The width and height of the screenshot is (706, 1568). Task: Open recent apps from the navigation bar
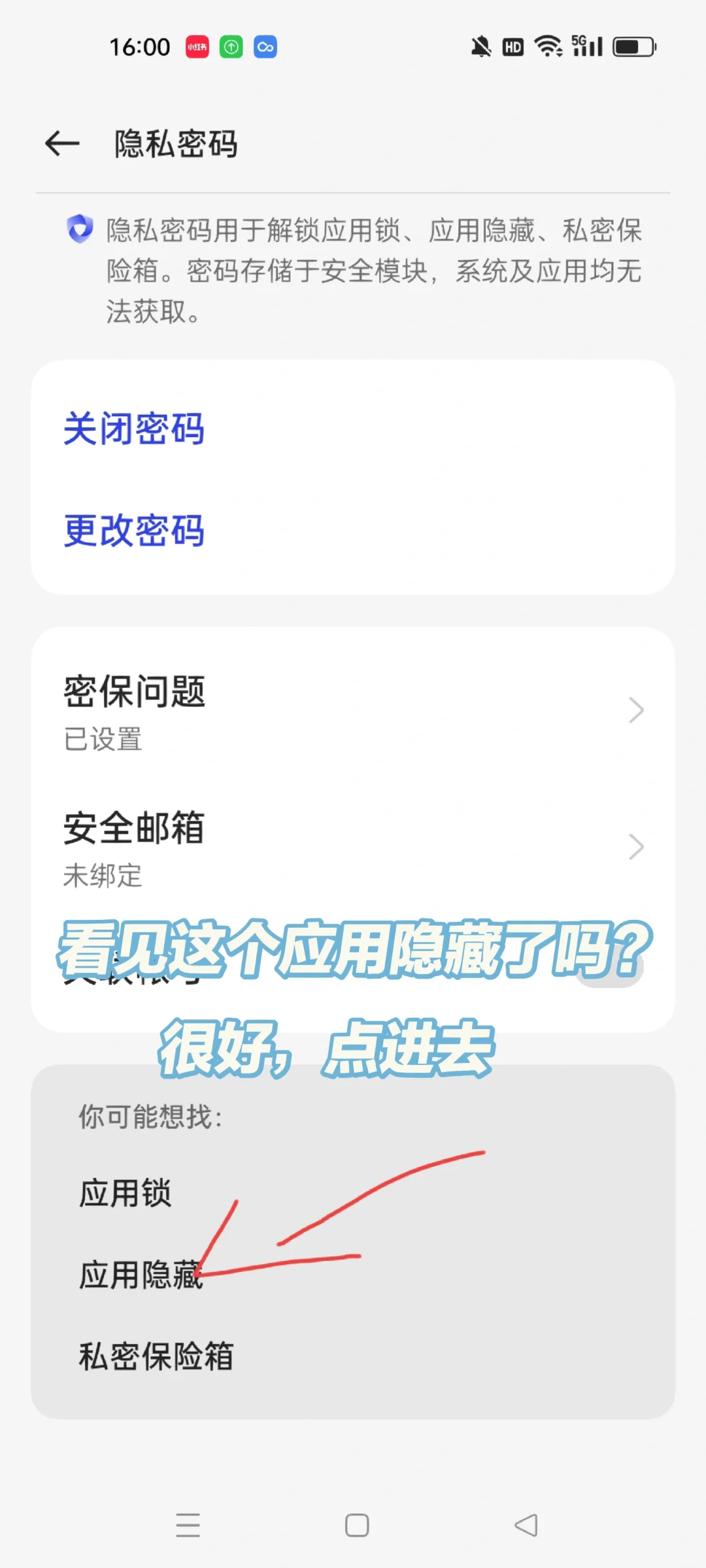click(188, 1526)
